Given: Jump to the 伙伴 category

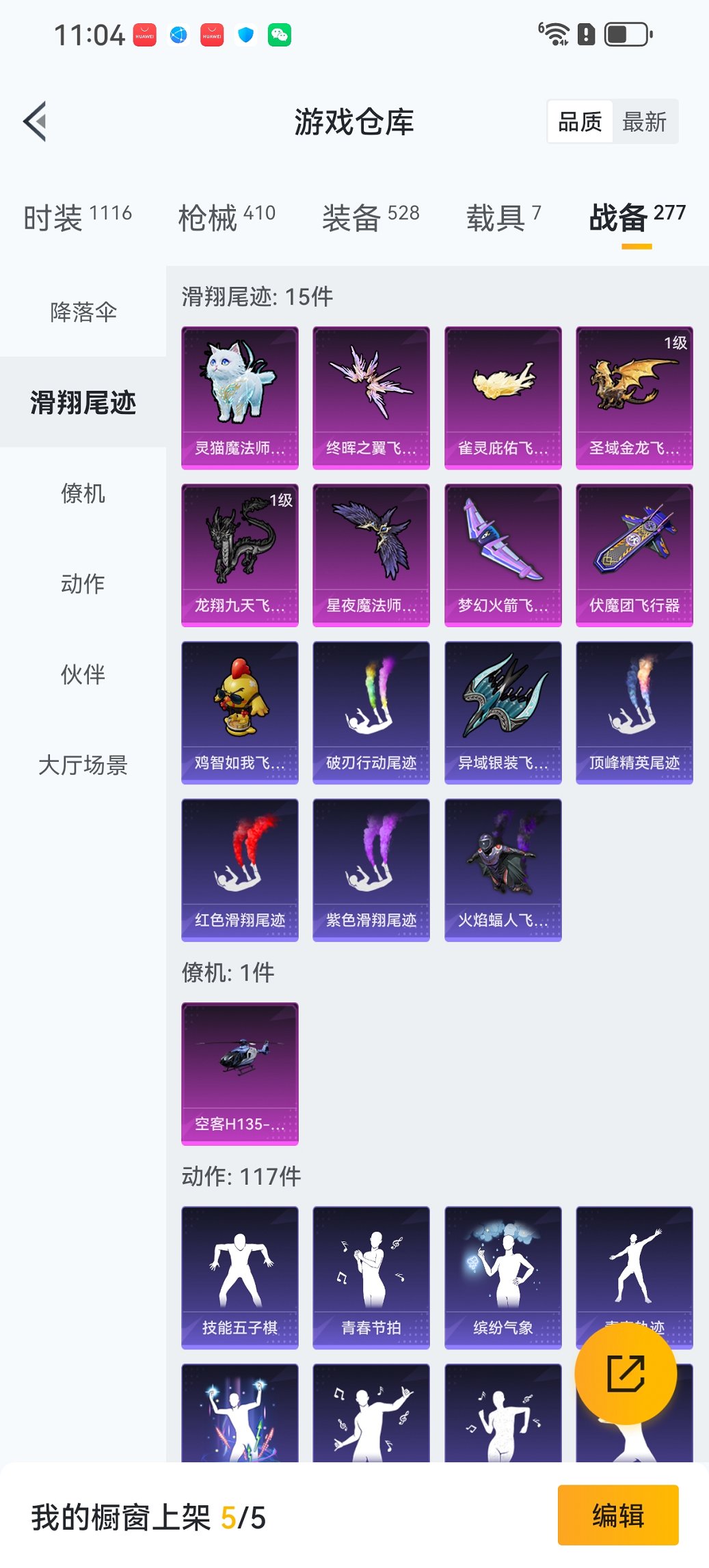Looking at the screenshot, I should pyautogui.click(x=83, y=675).
